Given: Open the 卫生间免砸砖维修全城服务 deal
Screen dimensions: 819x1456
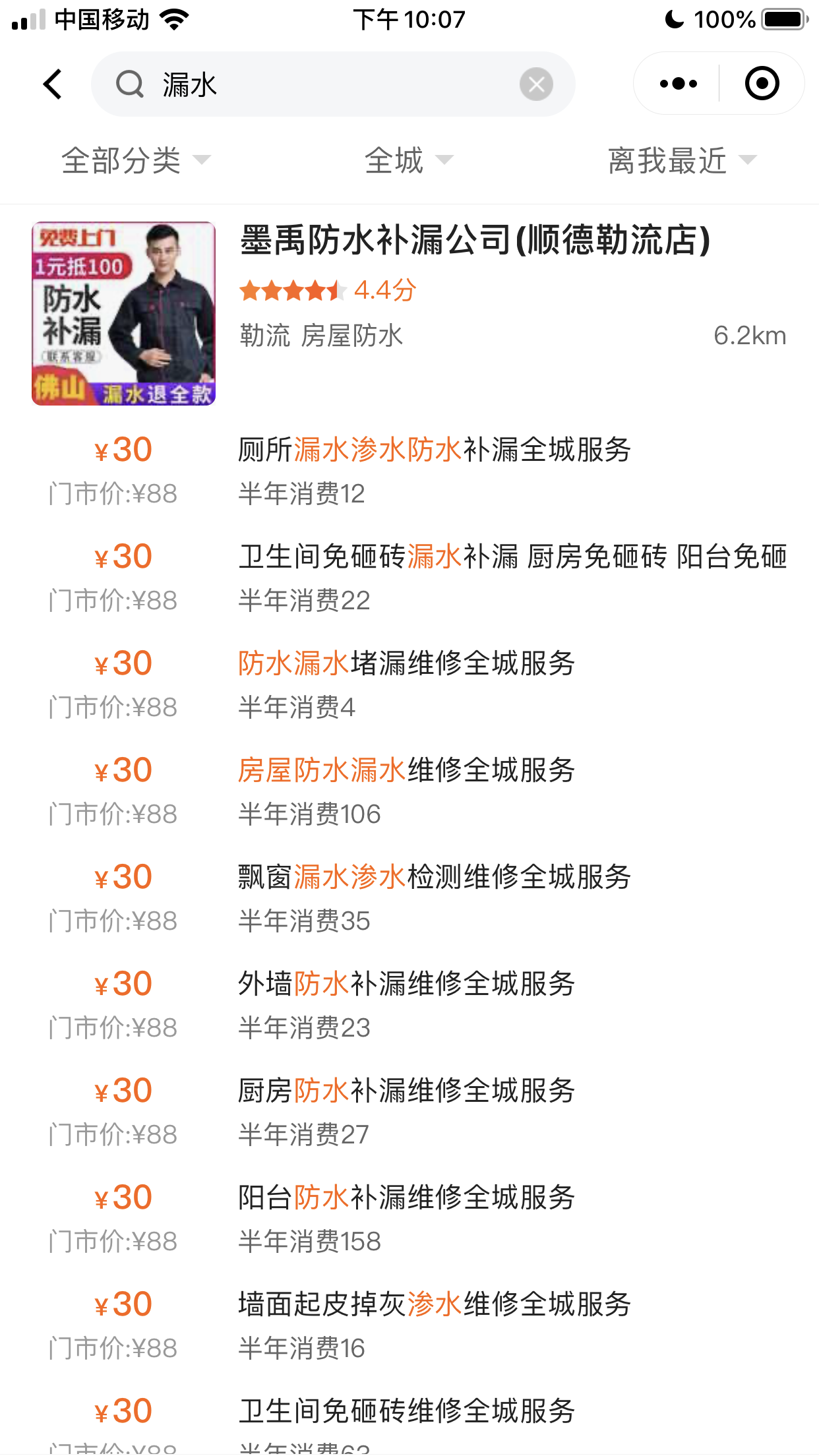Looking at the screenshot, I should [x=406, y=1412].
